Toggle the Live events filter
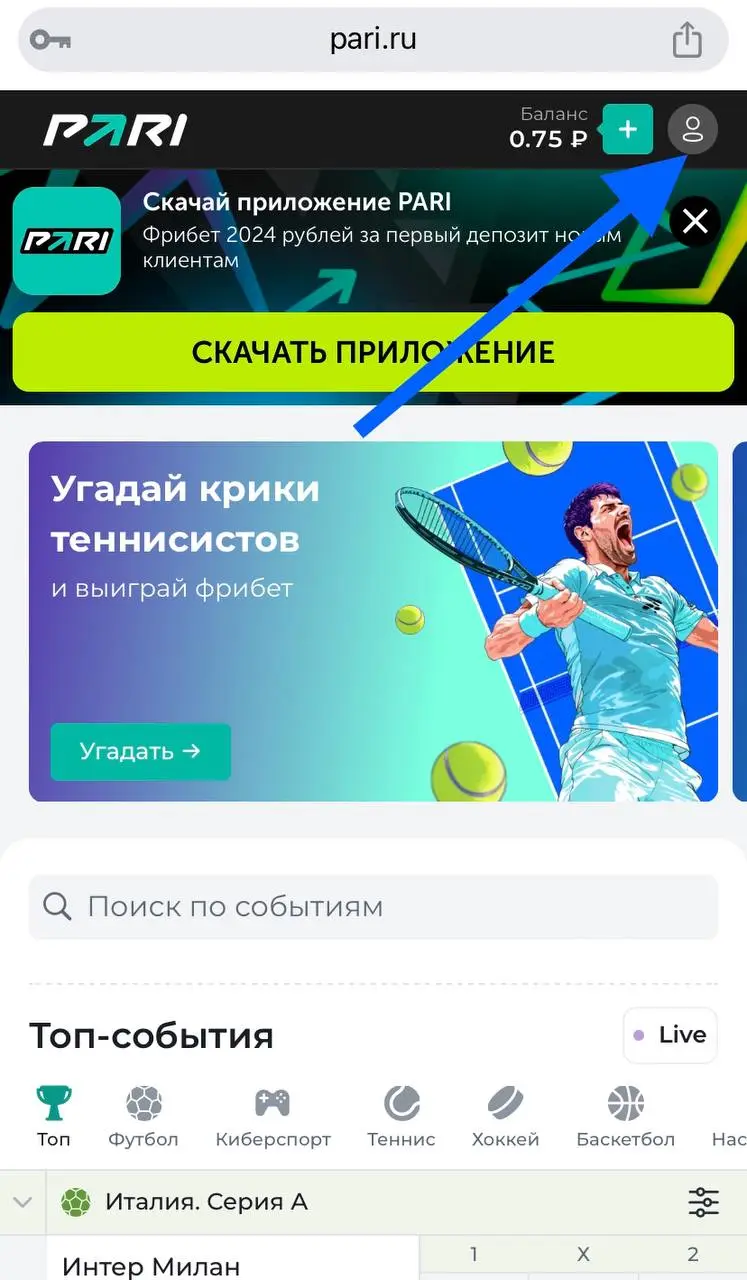The height and width of the screenshot is (1280, 747). click(x=670, y=1035)
